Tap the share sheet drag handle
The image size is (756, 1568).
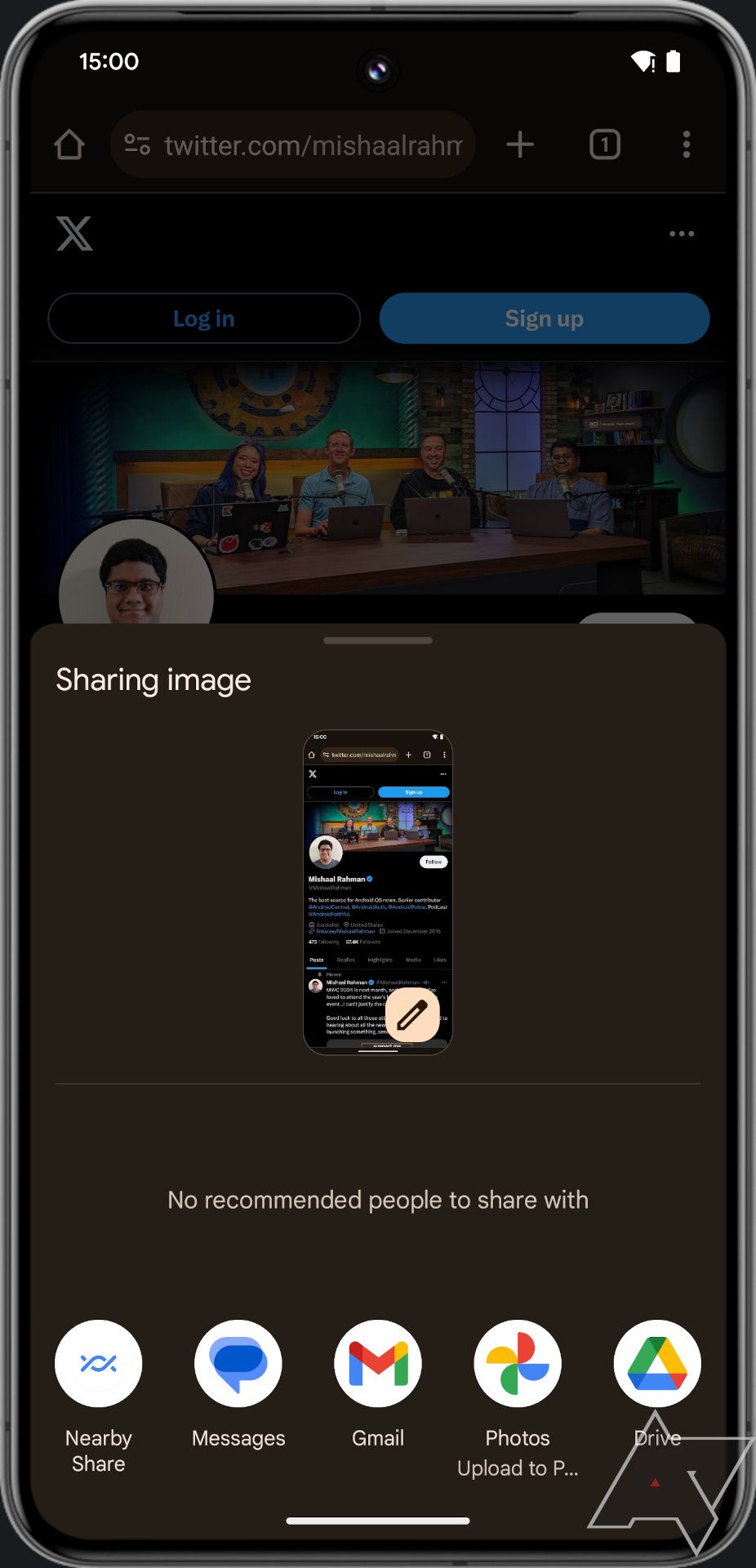[x=378, y=640]
